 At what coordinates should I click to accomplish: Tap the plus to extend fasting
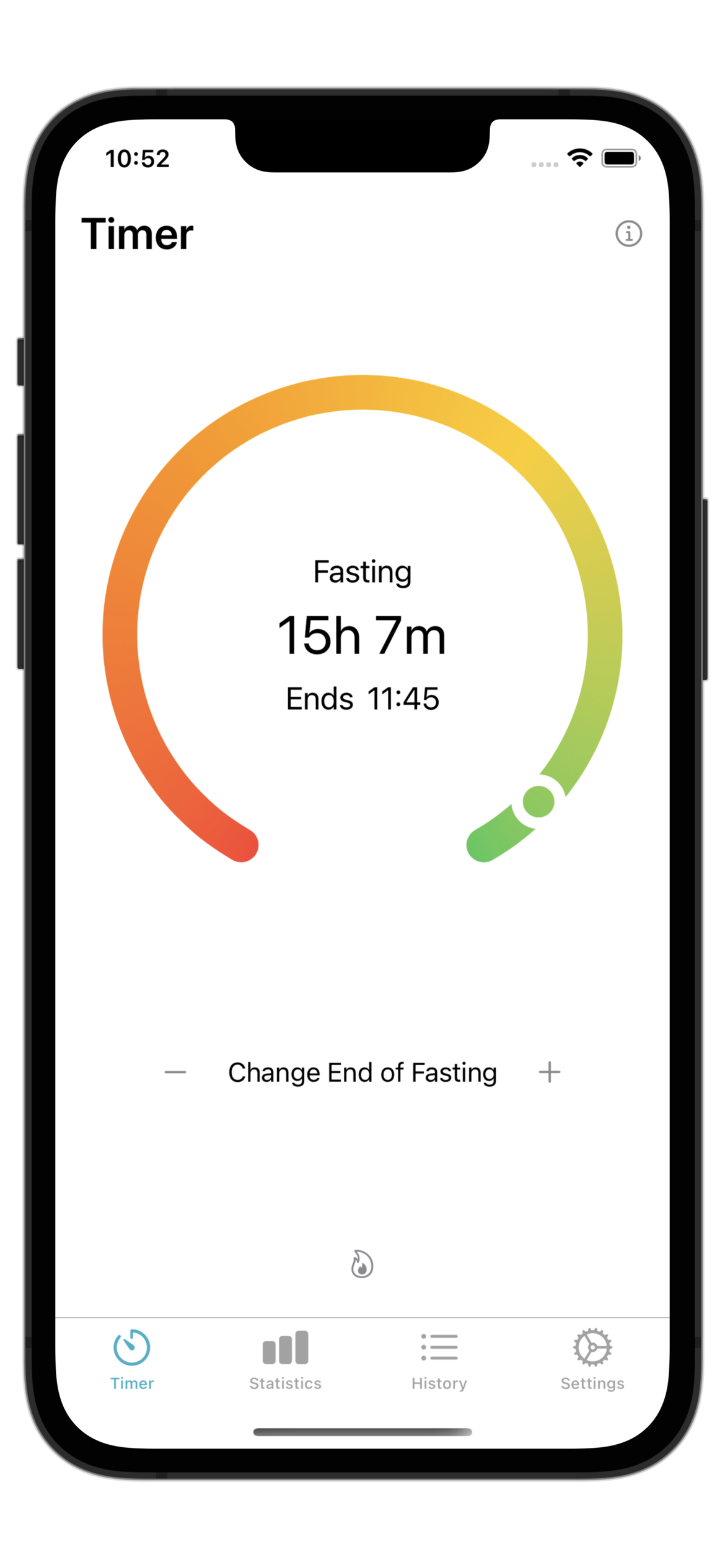pyautogui.click(x=549, y=1072)
